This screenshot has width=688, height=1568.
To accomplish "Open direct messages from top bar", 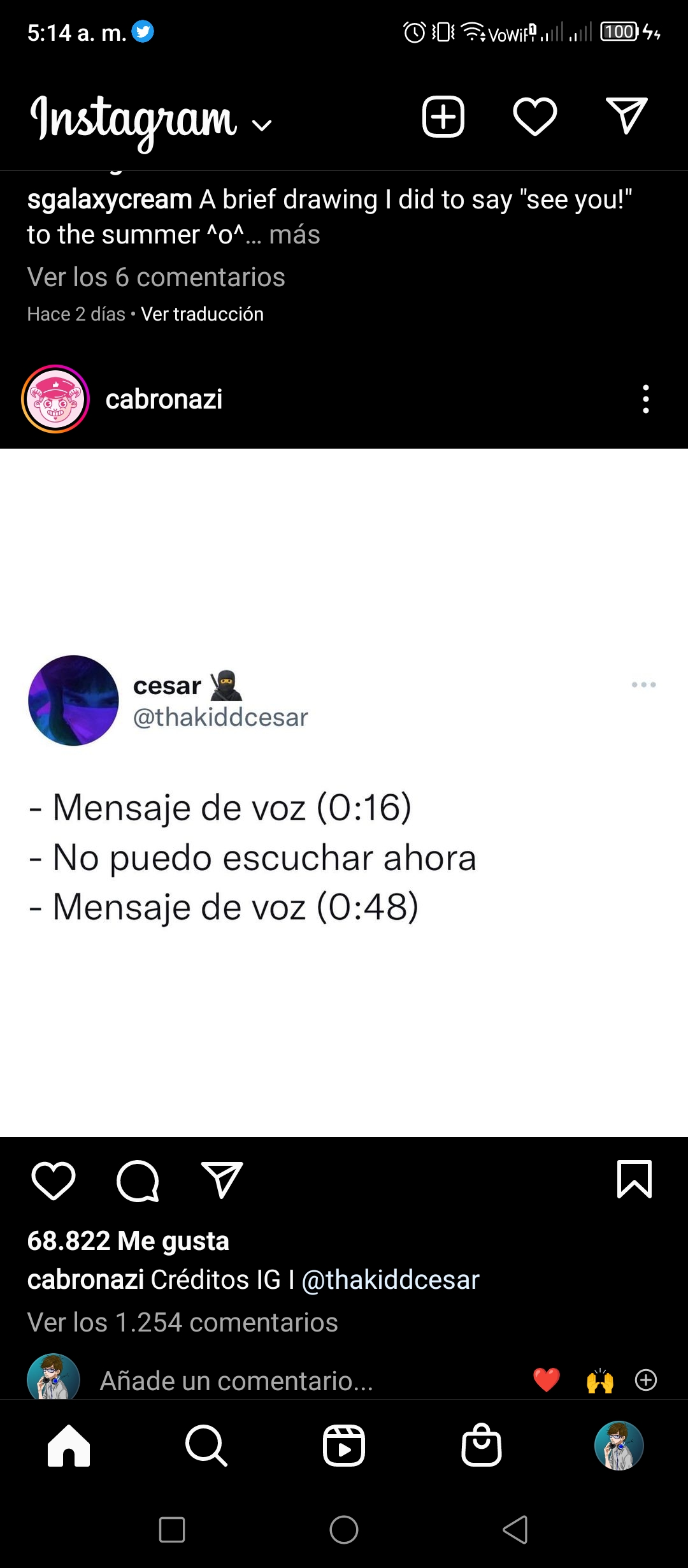I will coord(626,116).
